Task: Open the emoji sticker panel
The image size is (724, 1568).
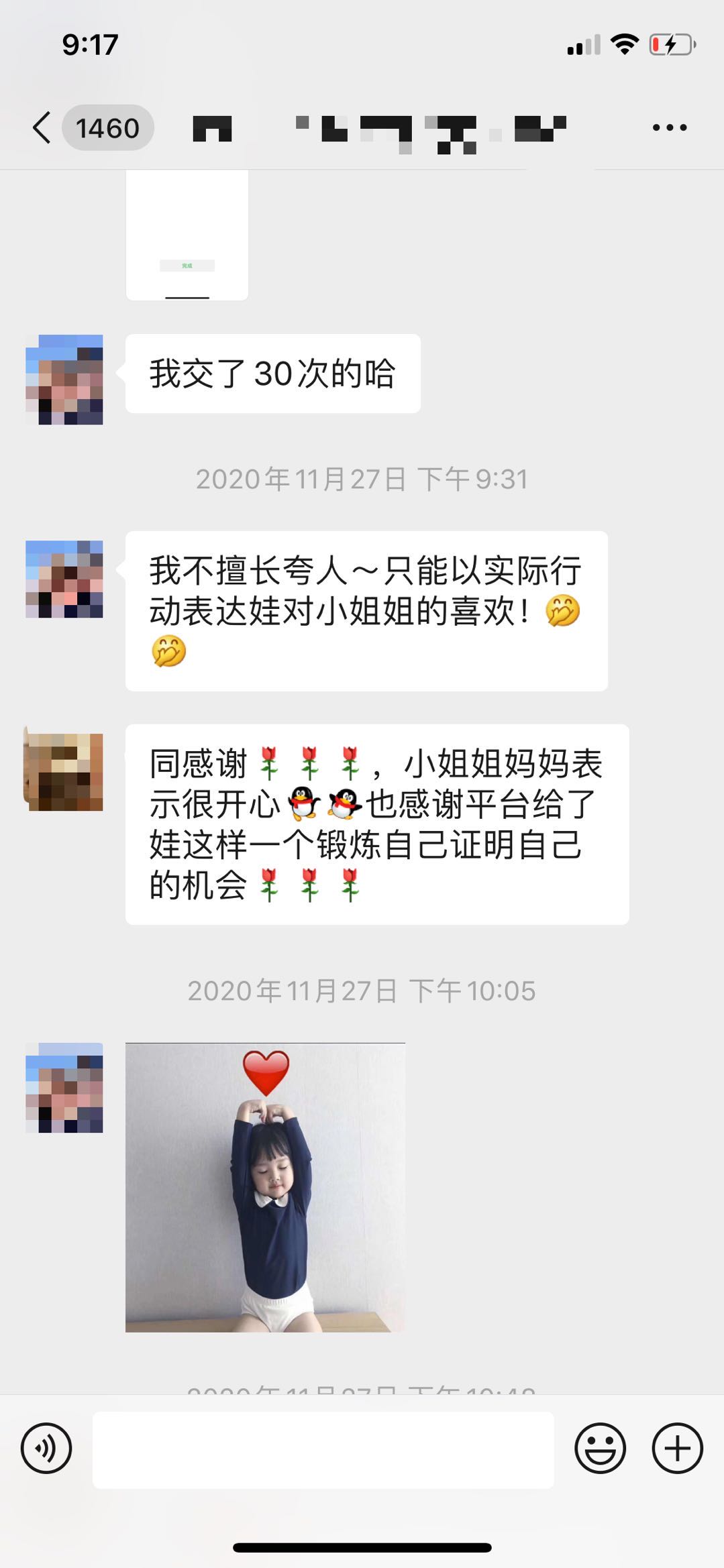Action: [x=600, y=1448]
